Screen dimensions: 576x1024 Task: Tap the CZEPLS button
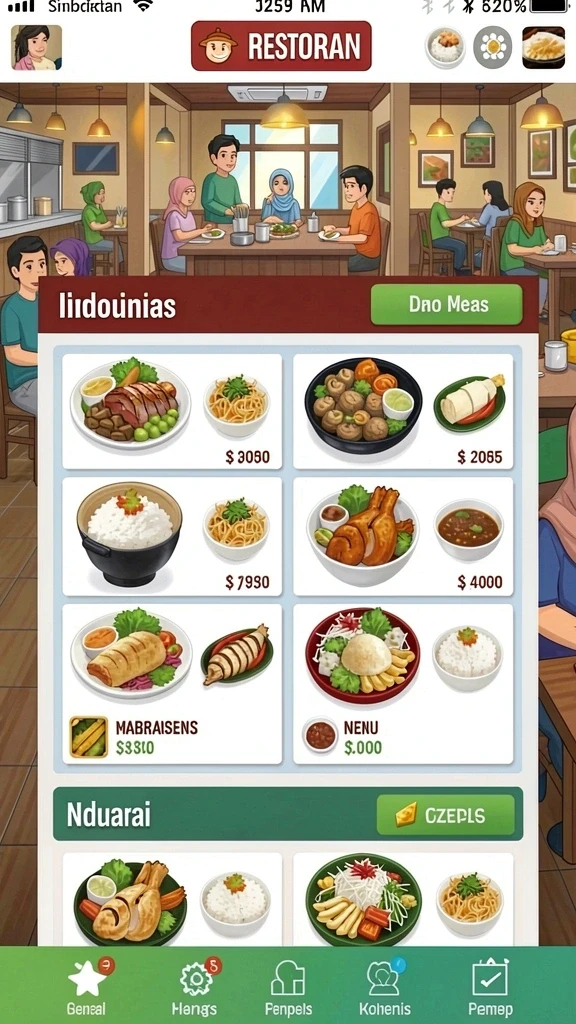(x=445, y=815)
